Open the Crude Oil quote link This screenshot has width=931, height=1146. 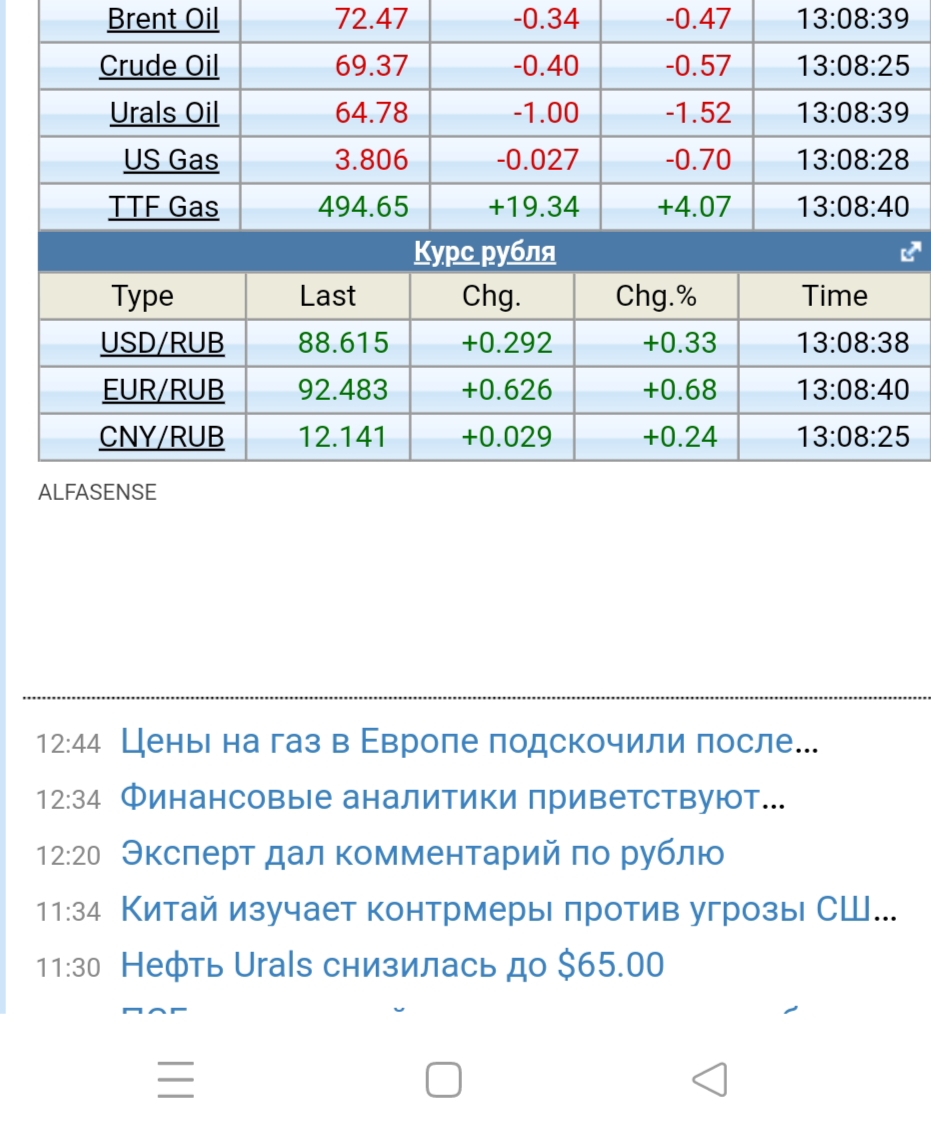[159, 66]
